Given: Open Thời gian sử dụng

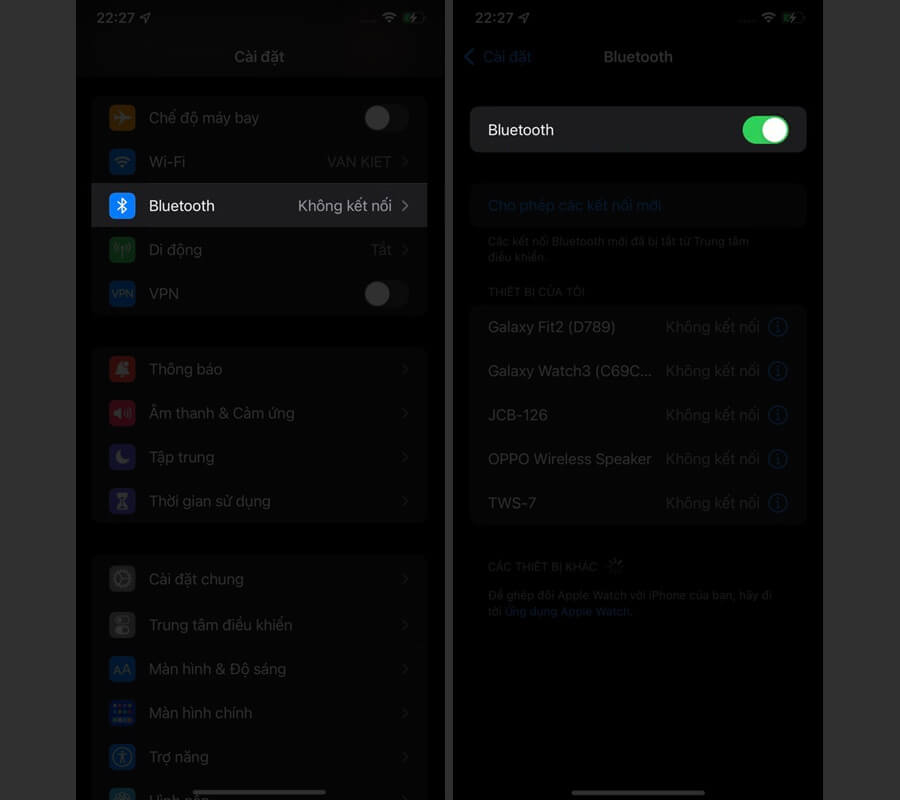Looking at the screenshot, I should [258, 501].
